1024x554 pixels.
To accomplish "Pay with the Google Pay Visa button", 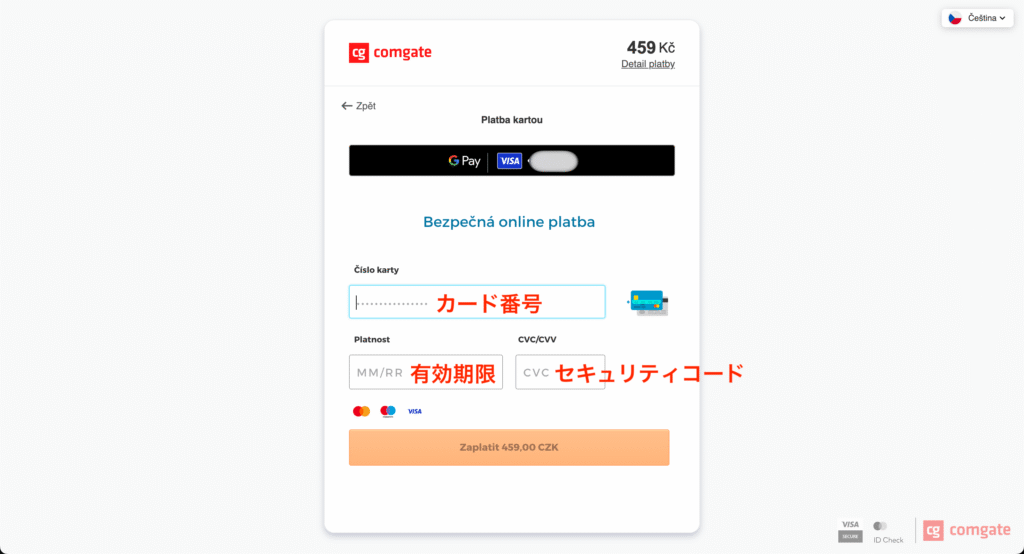I will click(x=511, y=160).
